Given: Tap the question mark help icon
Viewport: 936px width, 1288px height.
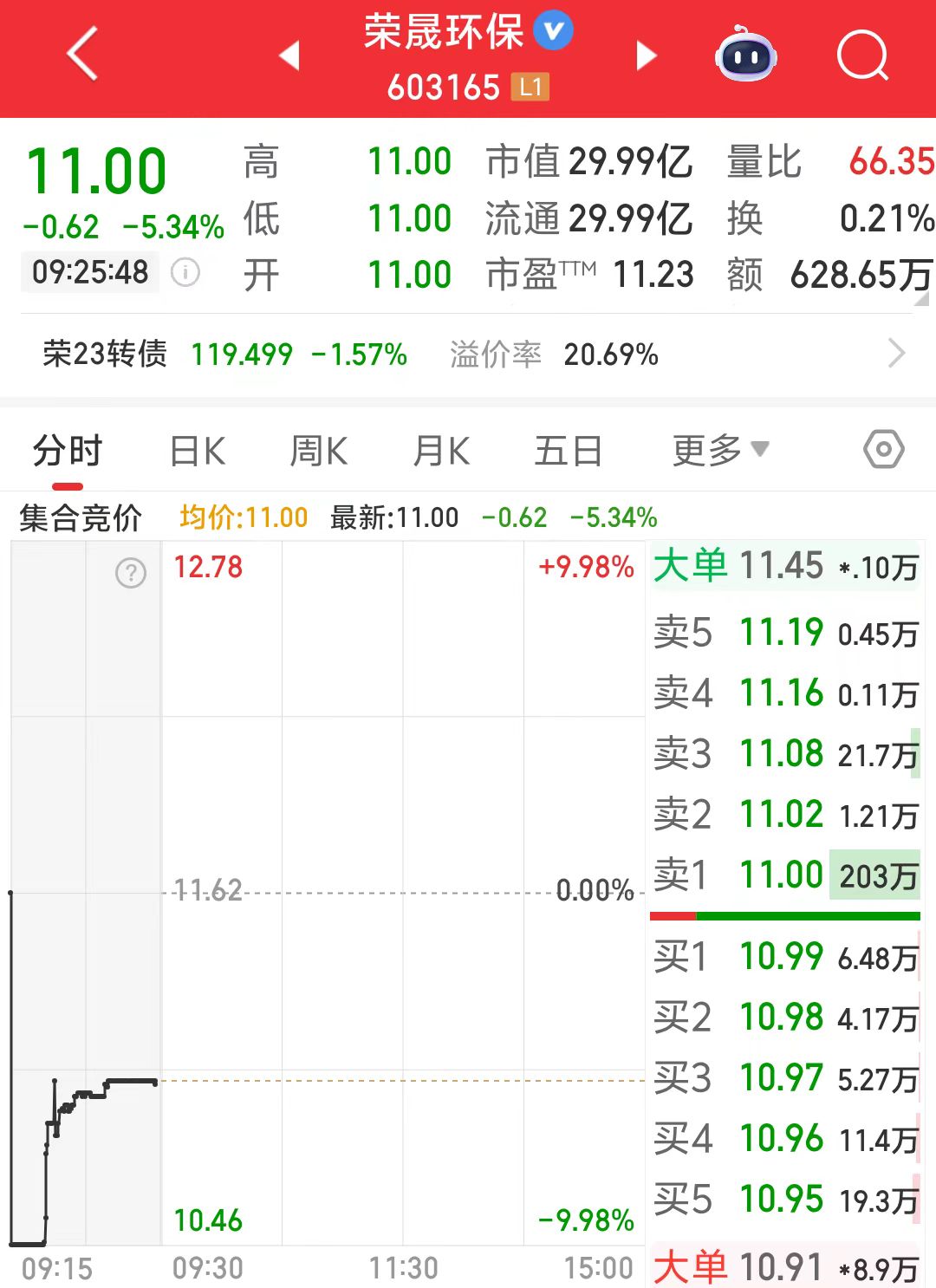Looking at the screenshot, I should [x=131, y=573].
